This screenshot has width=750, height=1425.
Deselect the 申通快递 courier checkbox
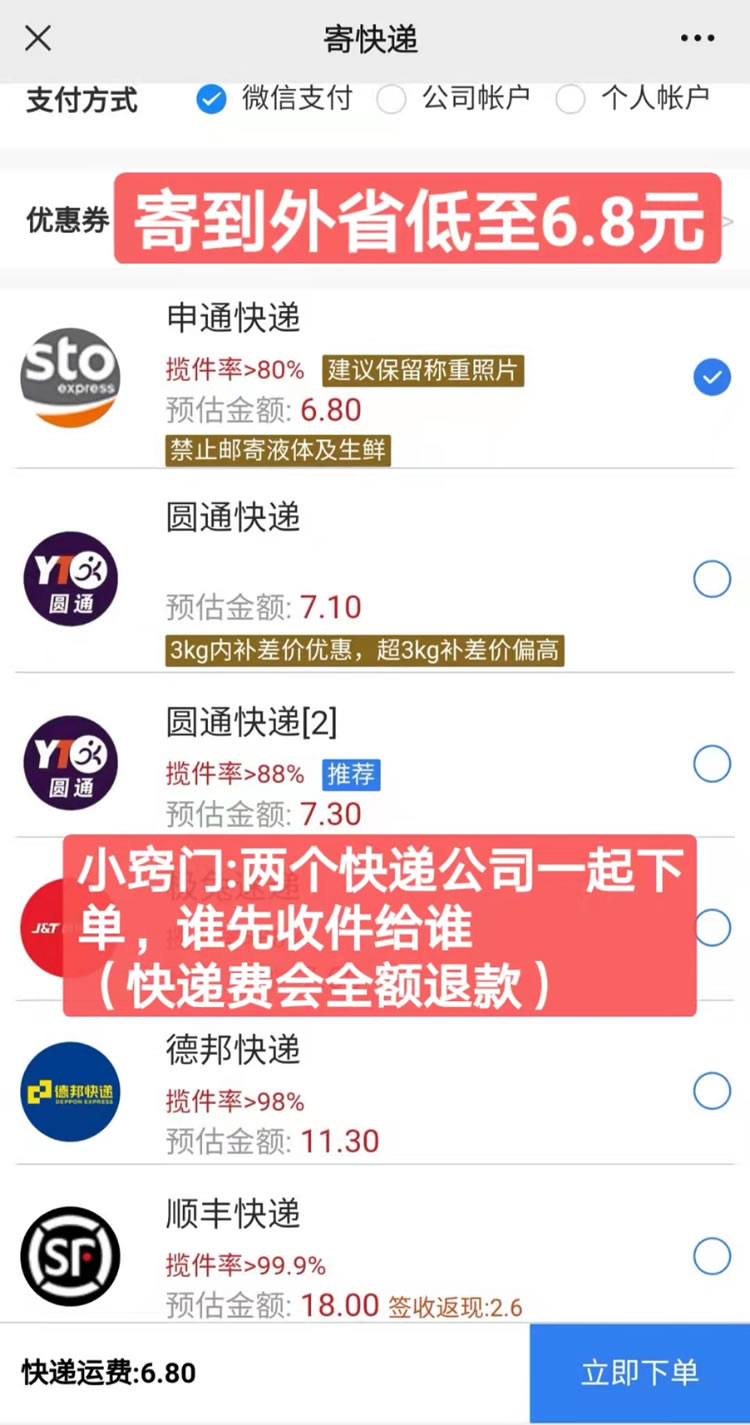712,378
